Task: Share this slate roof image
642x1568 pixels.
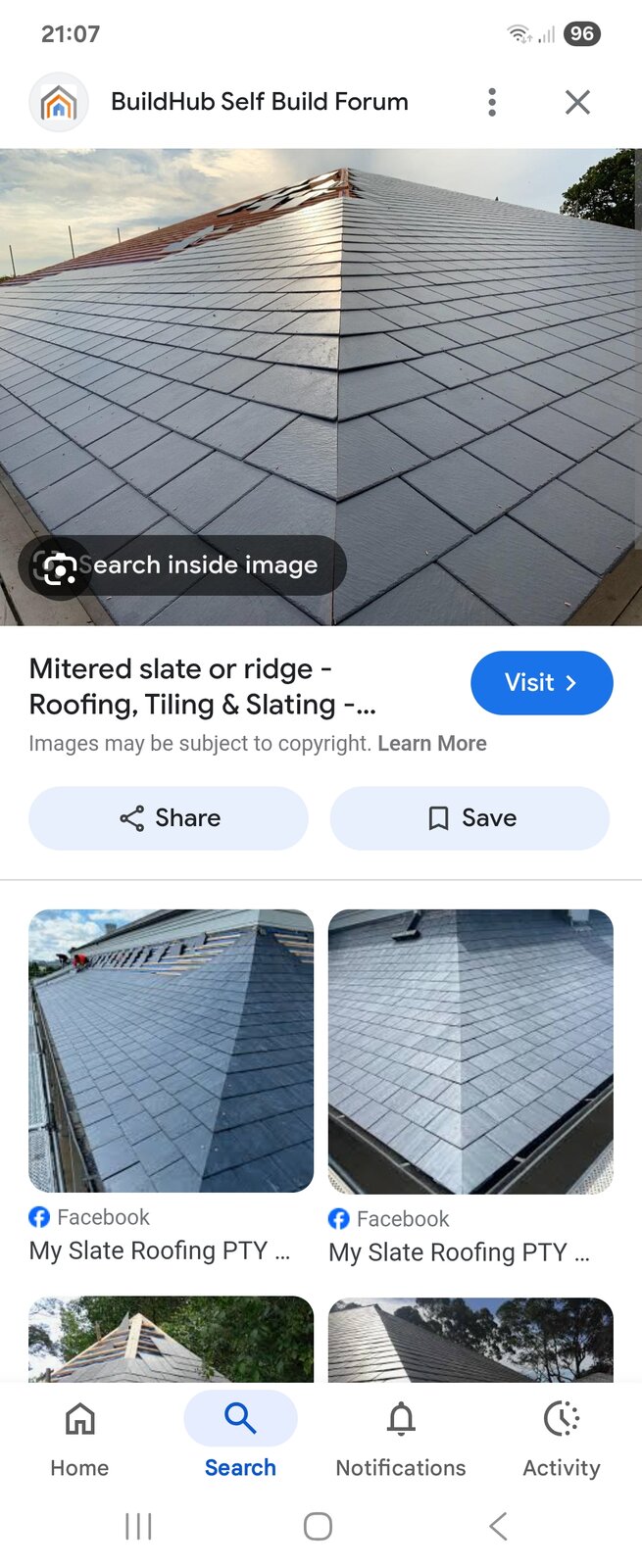Action: 169,818
